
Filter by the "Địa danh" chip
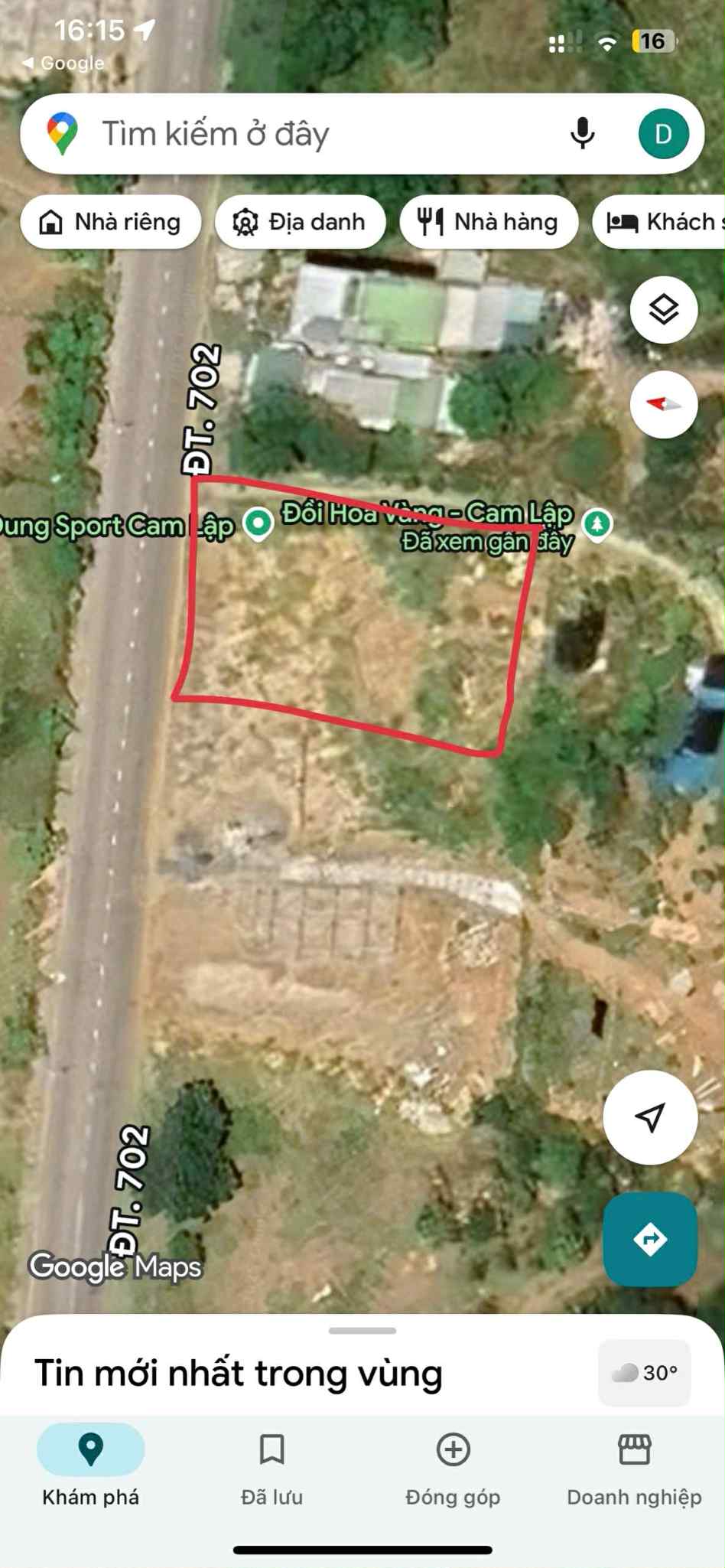tap(301, 222)
